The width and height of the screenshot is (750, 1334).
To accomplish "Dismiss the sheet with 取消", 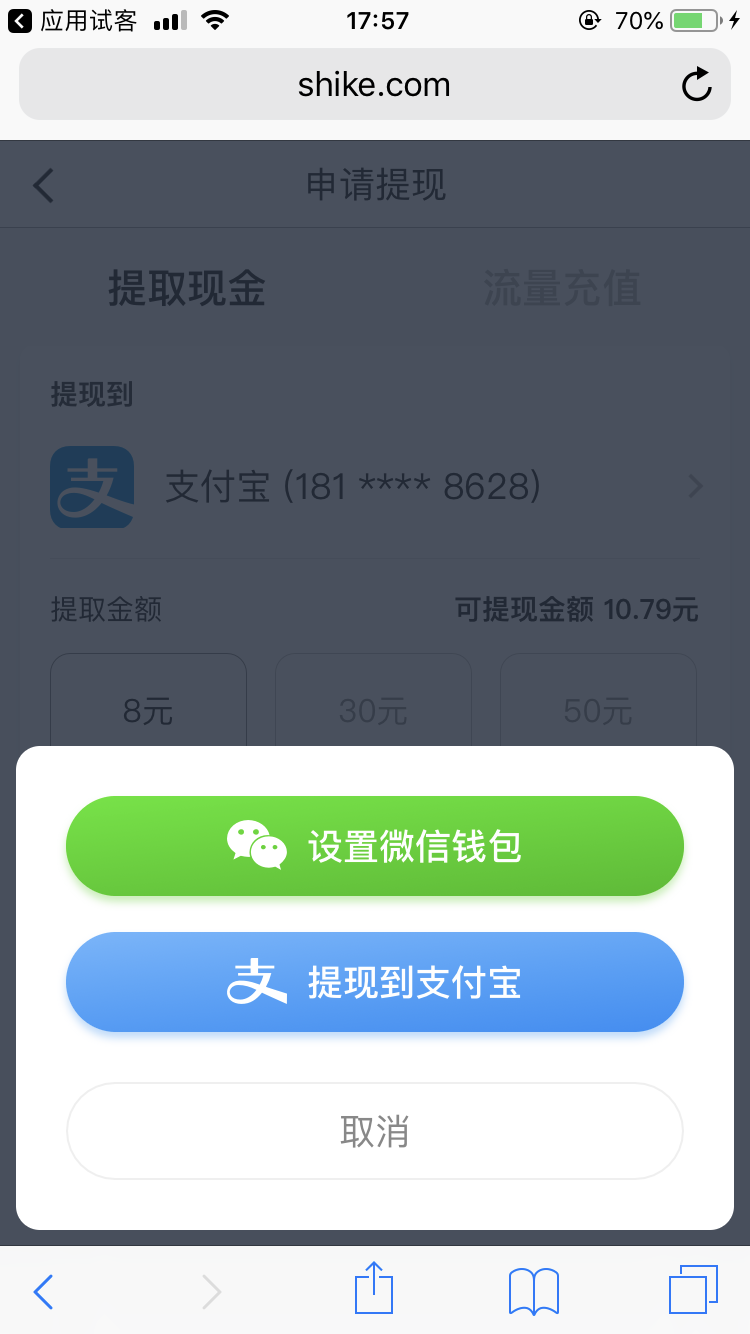I will (x=375, y=1131).
